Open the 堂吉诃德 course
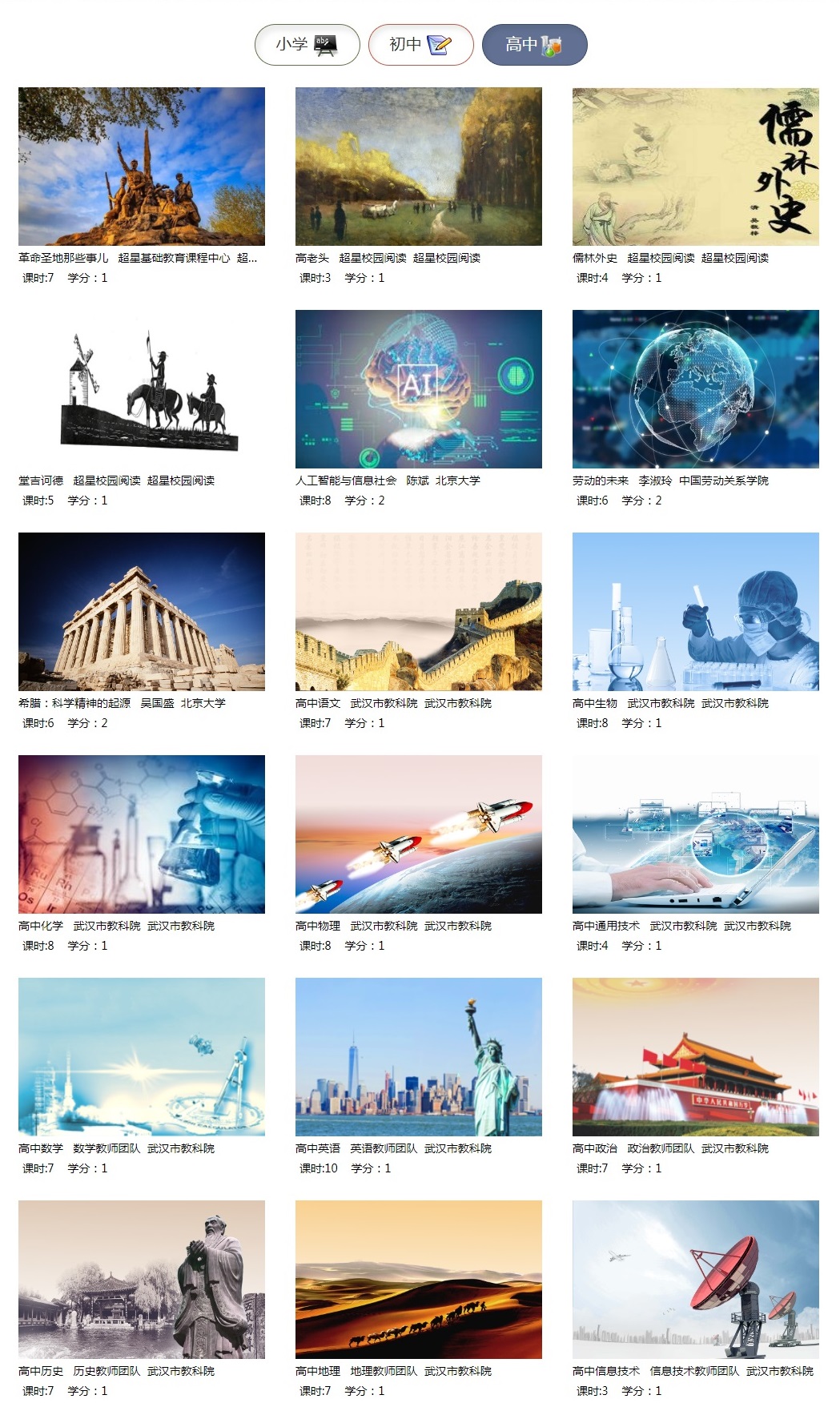The width and height of the screenshot is (840, 1407). click(141, 389)
